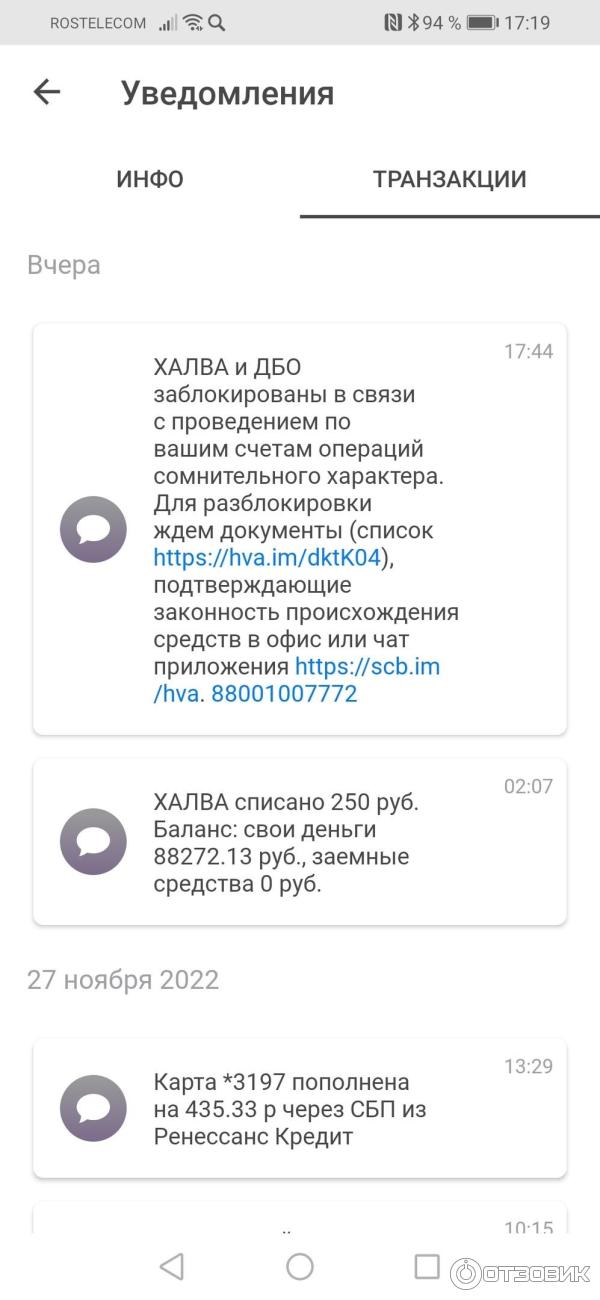Go back using the arrow icon

click(47, 93)
